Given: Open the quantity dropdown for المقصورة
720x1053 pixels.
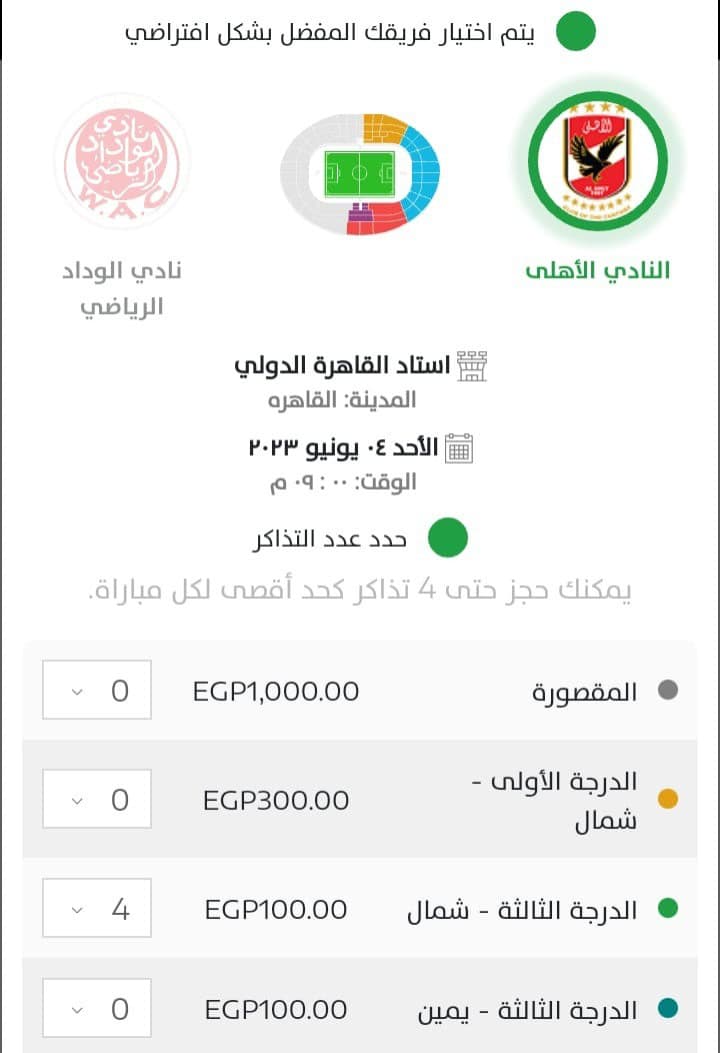Looking at the screenshot, I should click(95, 690).
